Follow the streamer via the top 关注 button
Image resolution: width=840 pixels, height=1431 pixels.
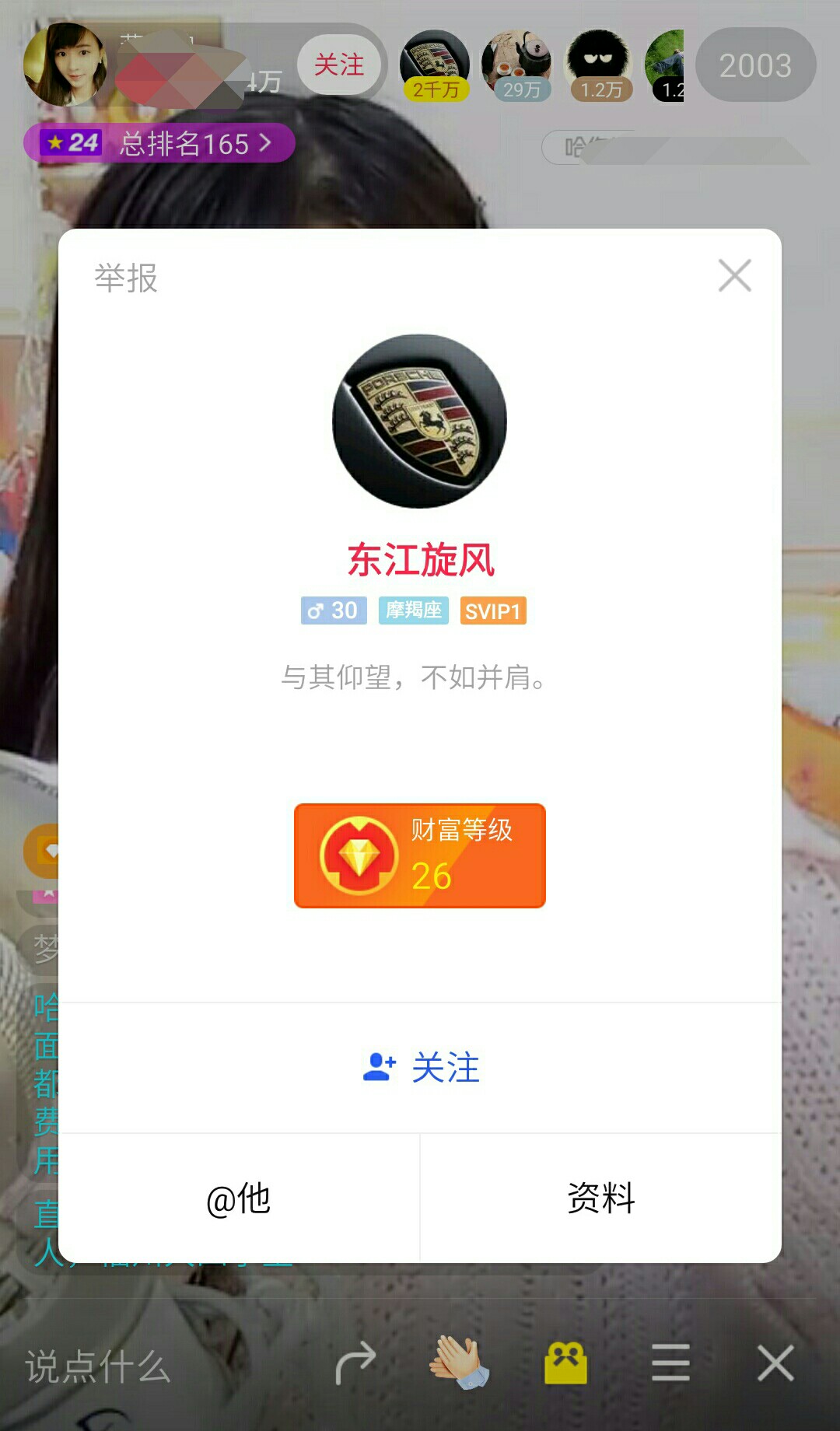[x=338, y=65]
